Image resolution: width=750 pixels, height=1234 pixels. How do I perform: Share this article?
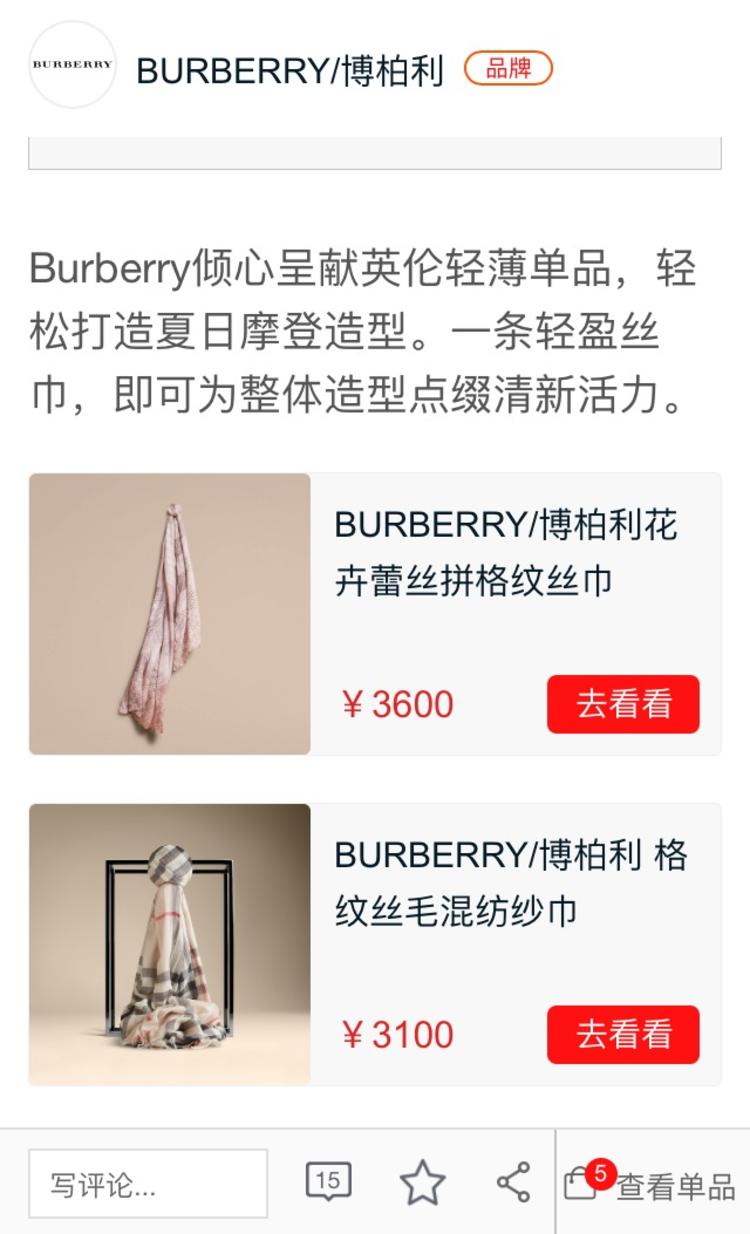[513, 1183]
